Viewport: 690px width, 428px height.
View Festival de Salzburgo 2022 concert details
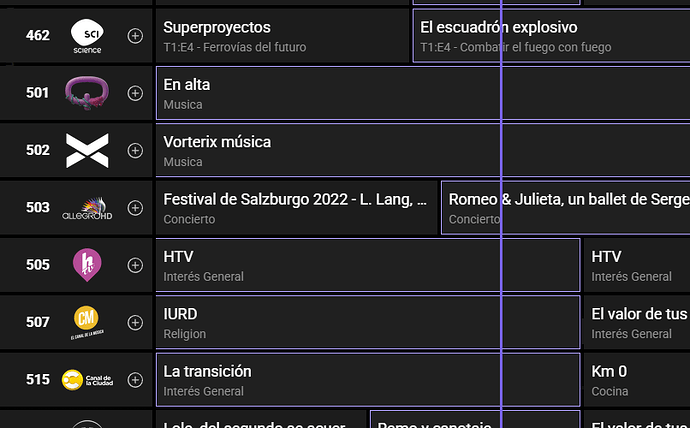[x=297, y=208]
